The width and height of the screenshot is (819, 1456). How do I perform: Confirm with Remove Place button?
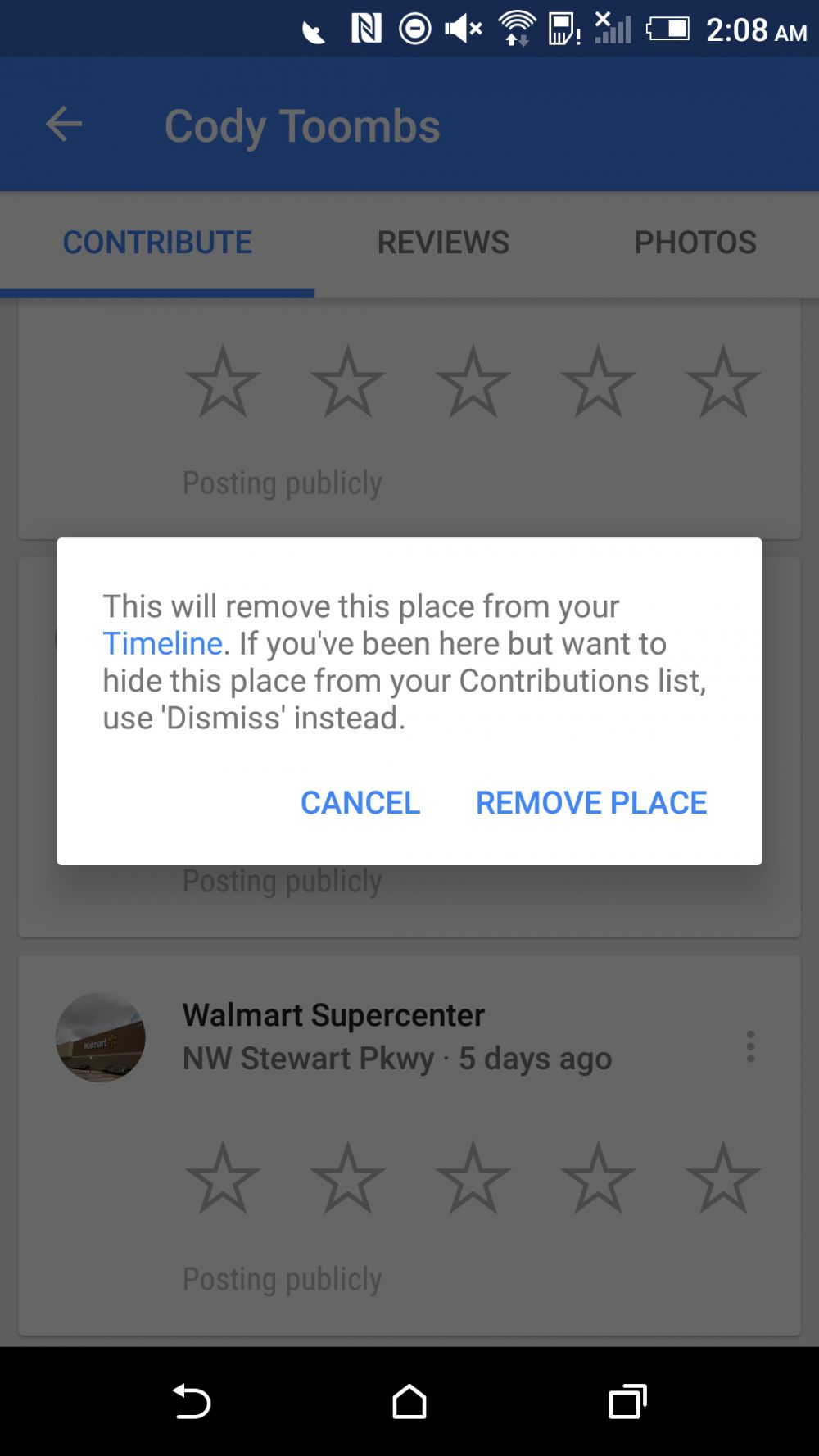coord(591,802)
